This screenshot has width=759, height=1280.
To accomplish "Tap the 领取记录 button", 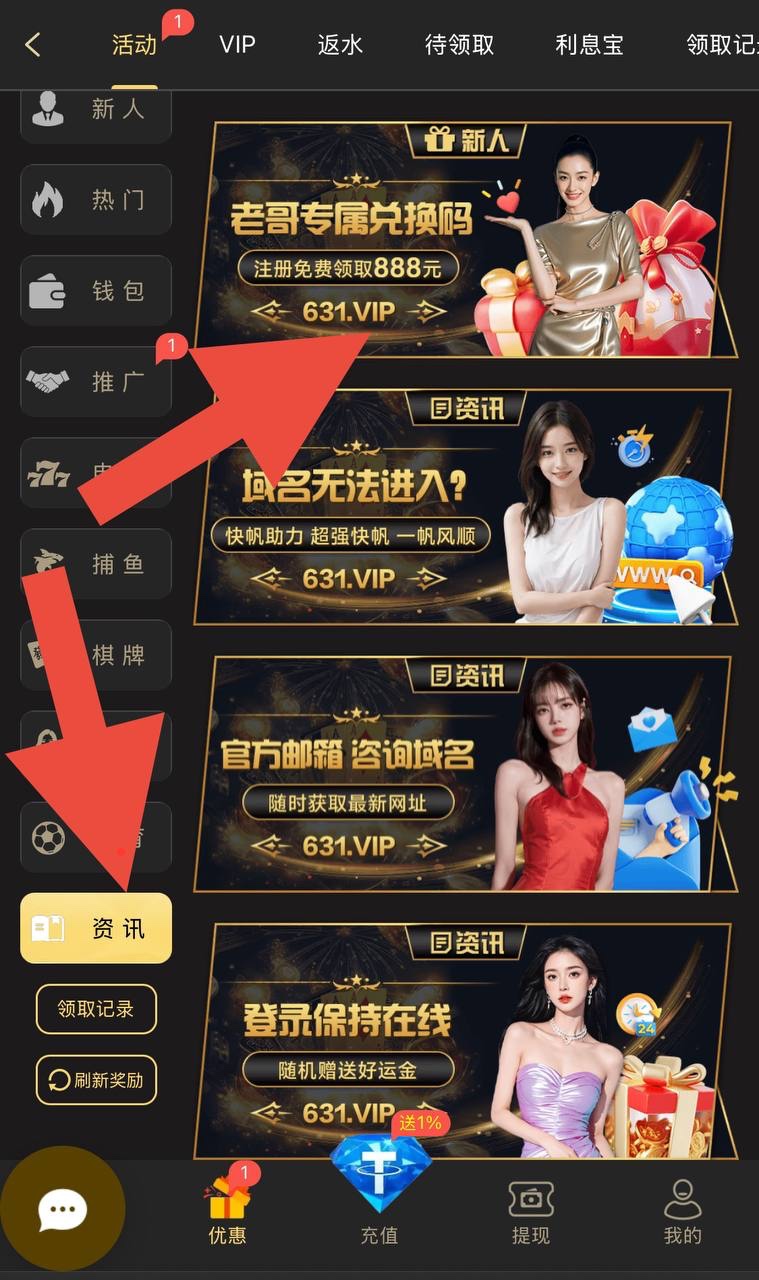I will tap(96, 1009).
